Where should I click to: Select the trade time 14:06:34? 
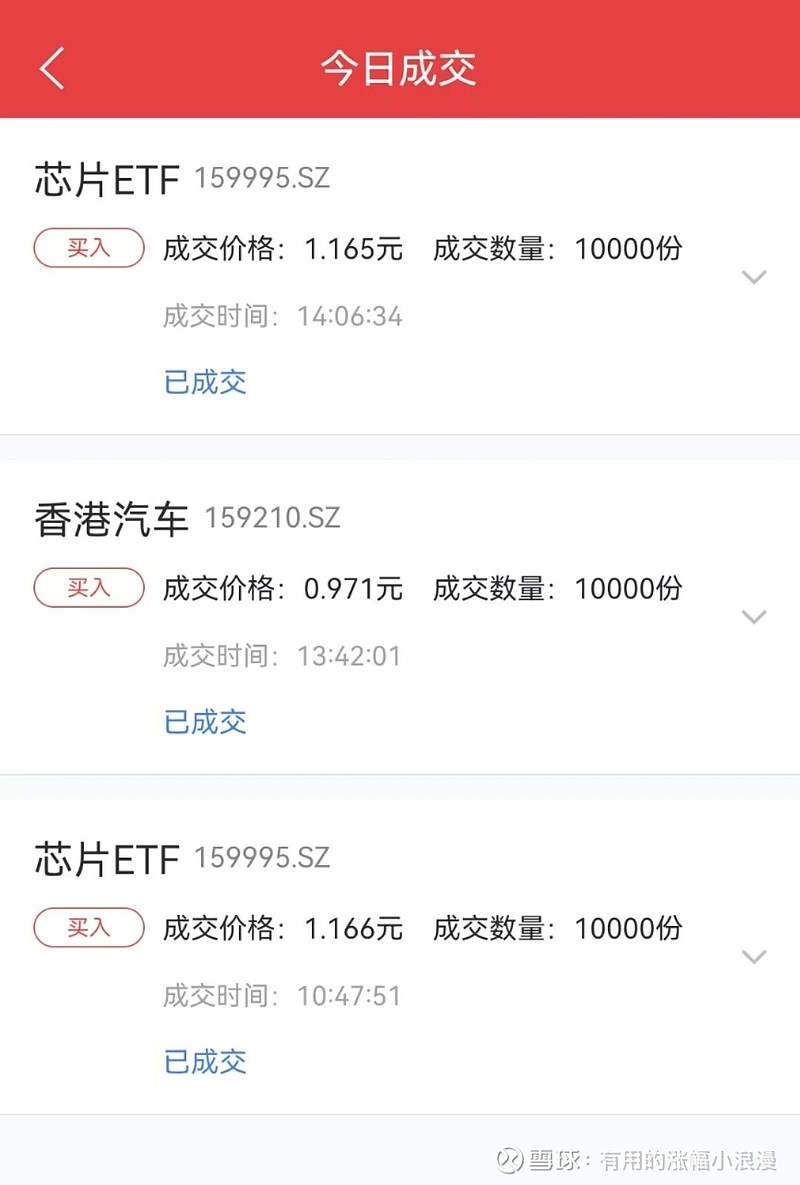351,317
